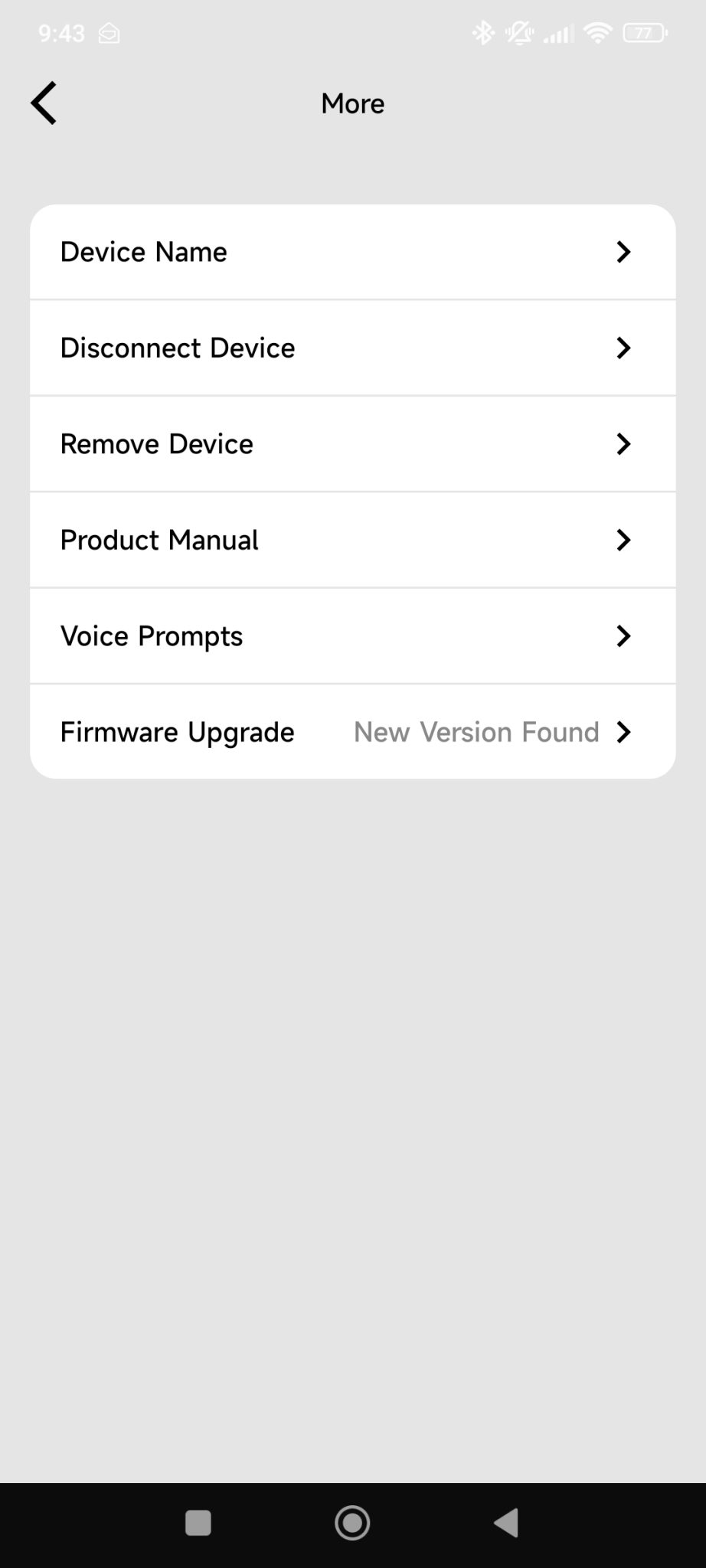This screenshot has height=1568, width=706.
Task: Go back using the top-left arrow
Action: 44,103
